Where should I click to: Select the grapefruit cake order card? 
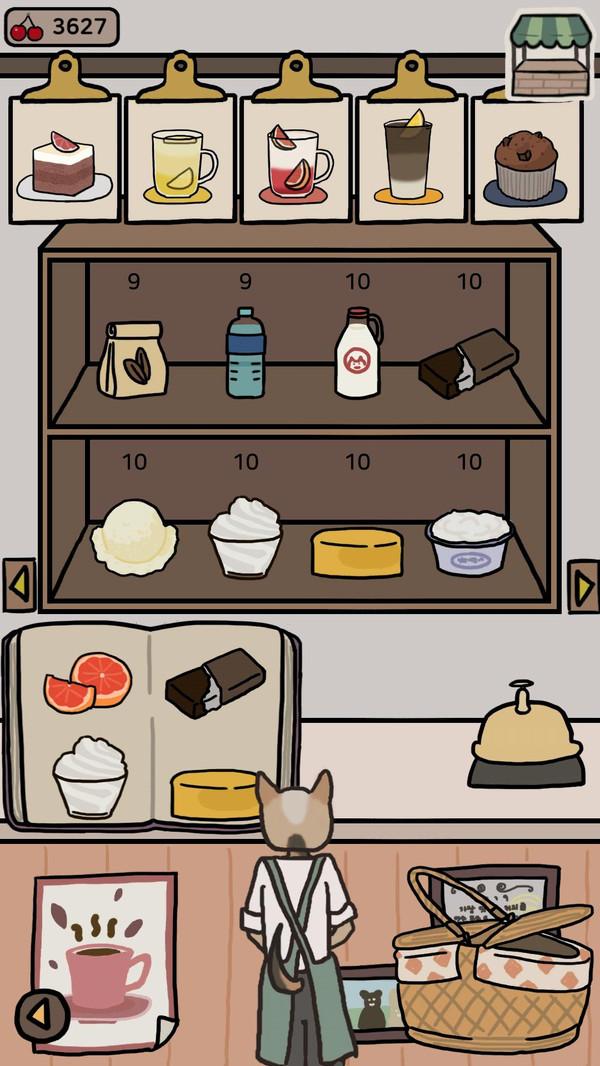(65, 160)
